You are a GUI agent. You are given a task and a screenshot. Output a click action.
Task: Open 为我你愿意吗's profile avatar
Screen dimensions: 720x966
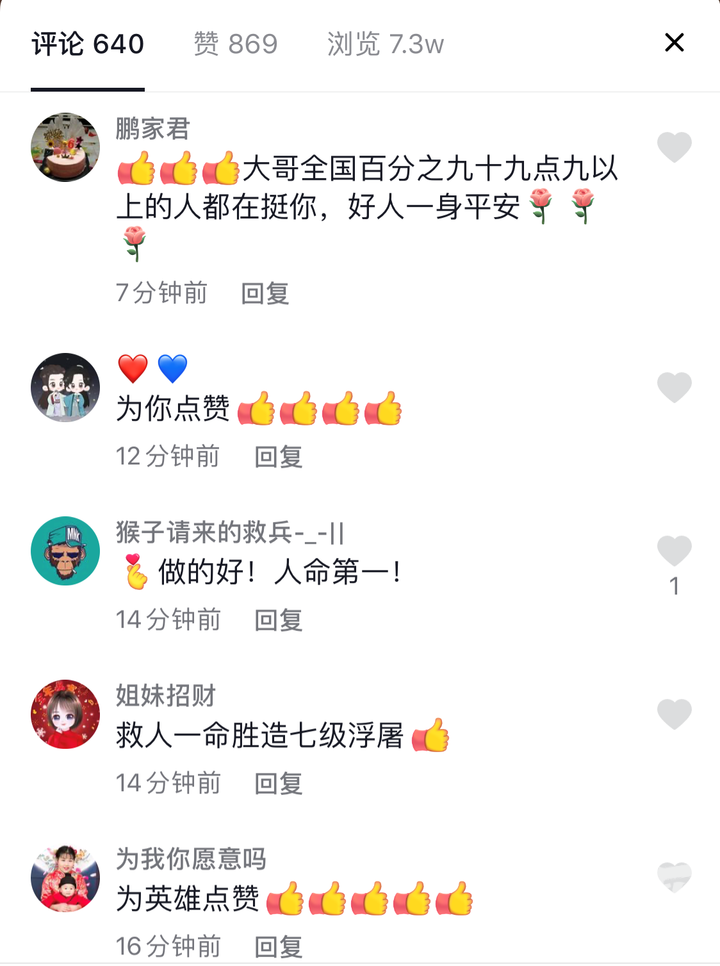point(65,877)
